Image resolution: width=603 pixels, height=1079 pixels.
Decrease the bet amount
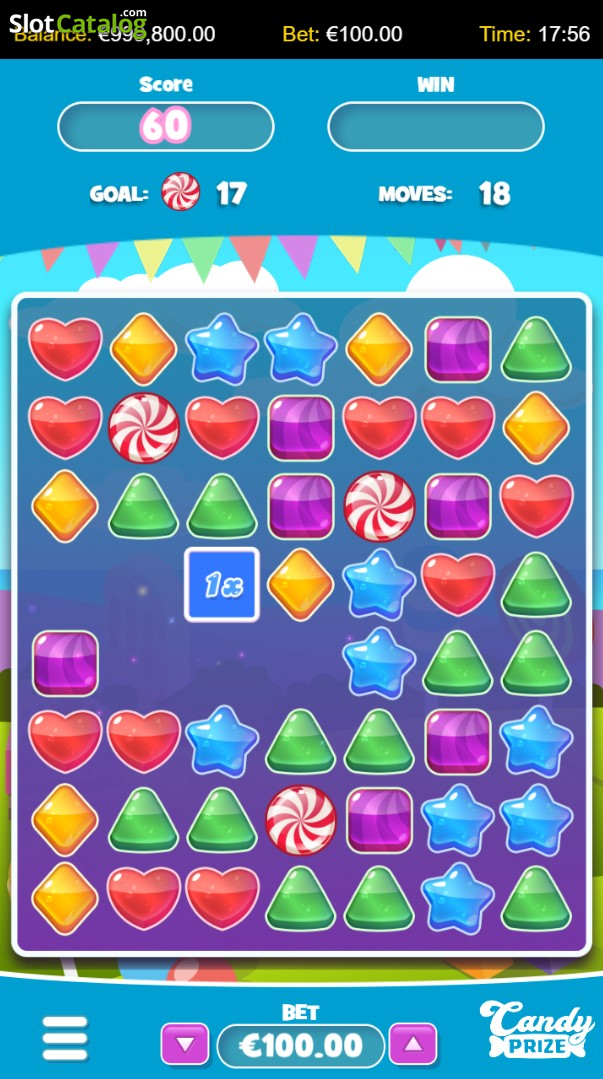click(184, 1044)
